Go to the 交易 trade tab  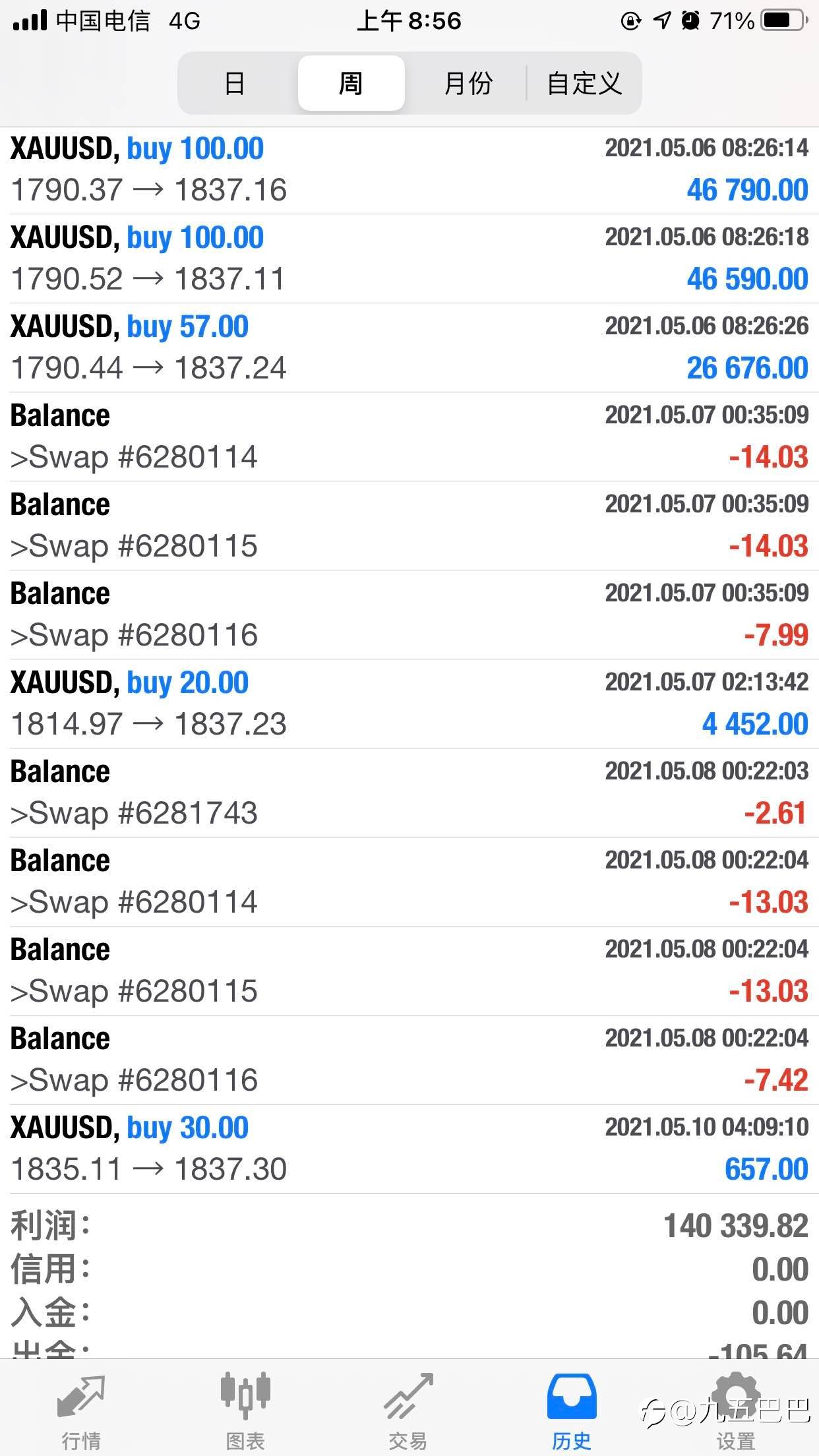[x=408, y=1410]
